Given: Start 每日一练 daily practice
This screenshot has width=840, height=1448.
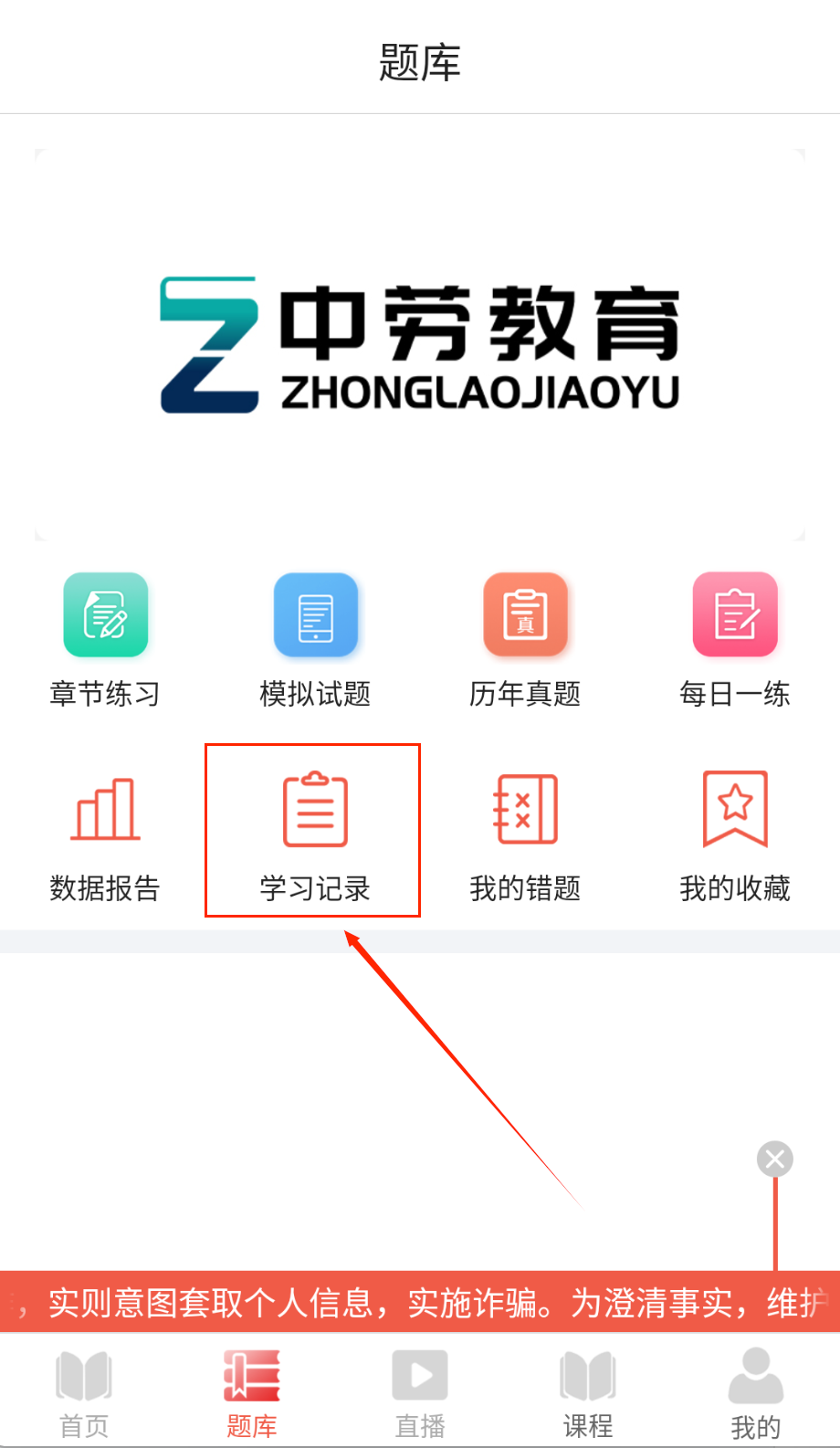Looking at the screenshot, I should click(x=735, y=639).
